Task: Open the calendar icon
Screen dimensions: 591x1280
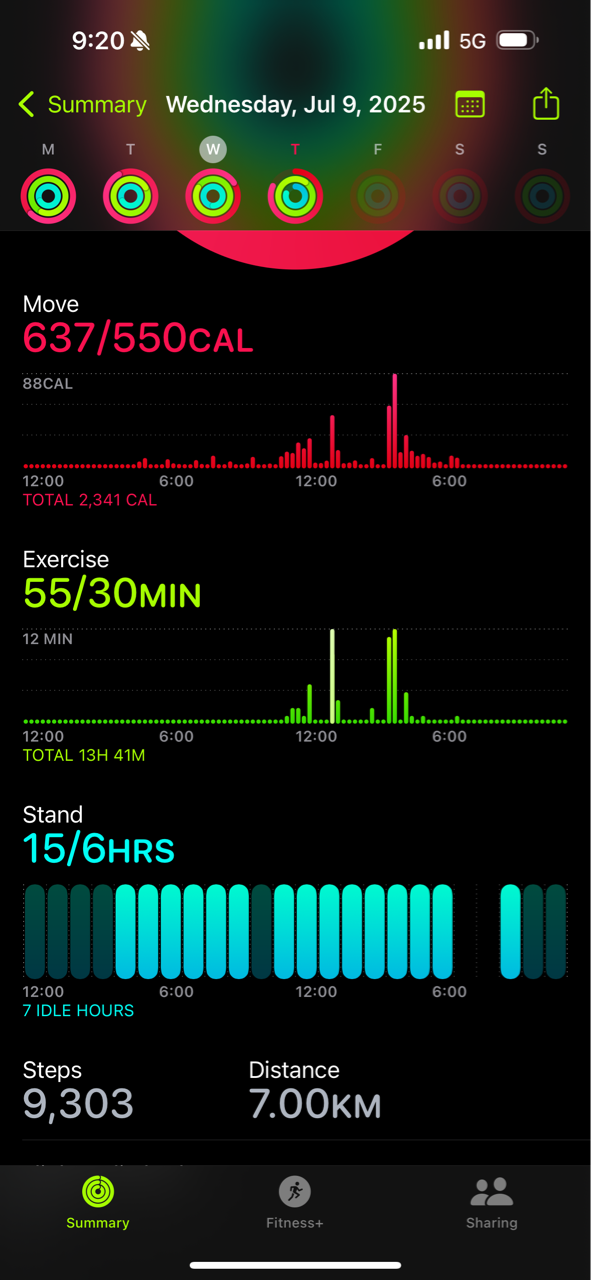Action: pos(470,104)
